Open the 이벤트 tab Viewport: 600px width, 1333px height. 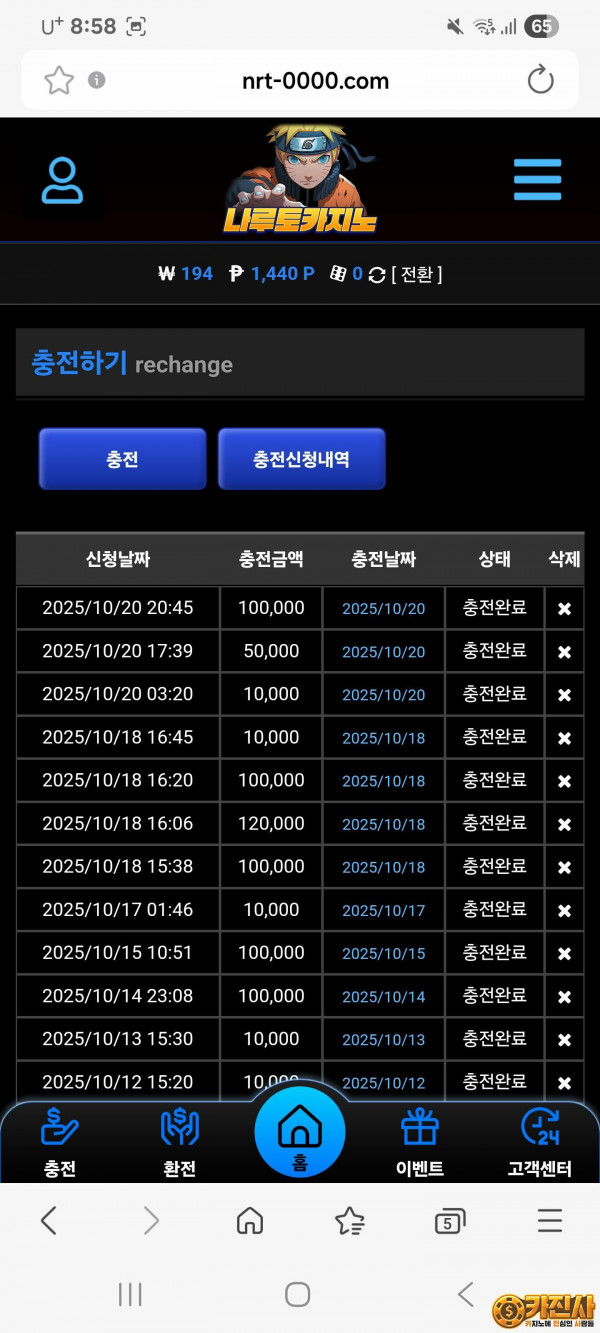420,1142
